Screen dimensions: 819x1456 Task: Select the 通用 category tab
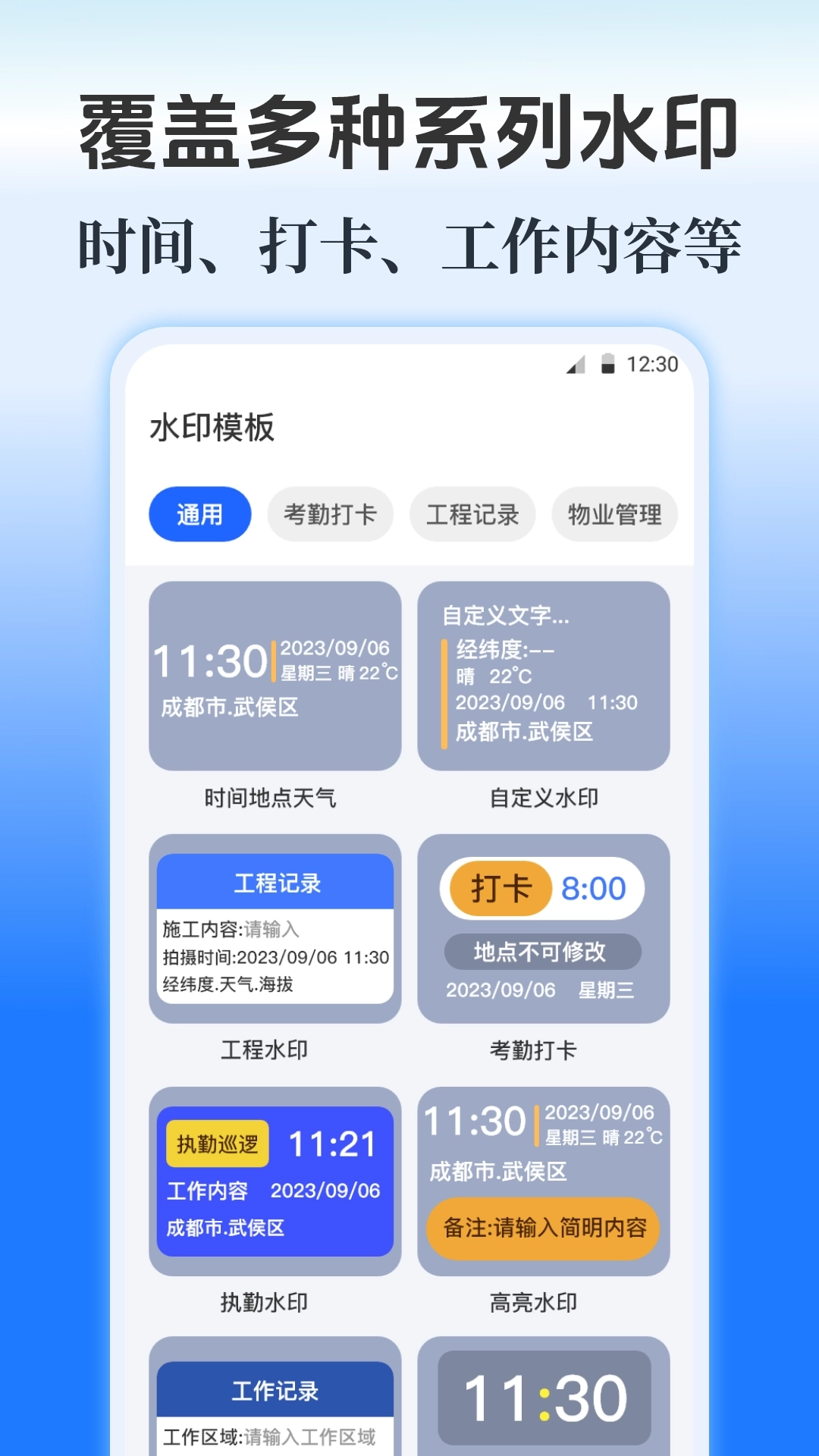point(199,514)
